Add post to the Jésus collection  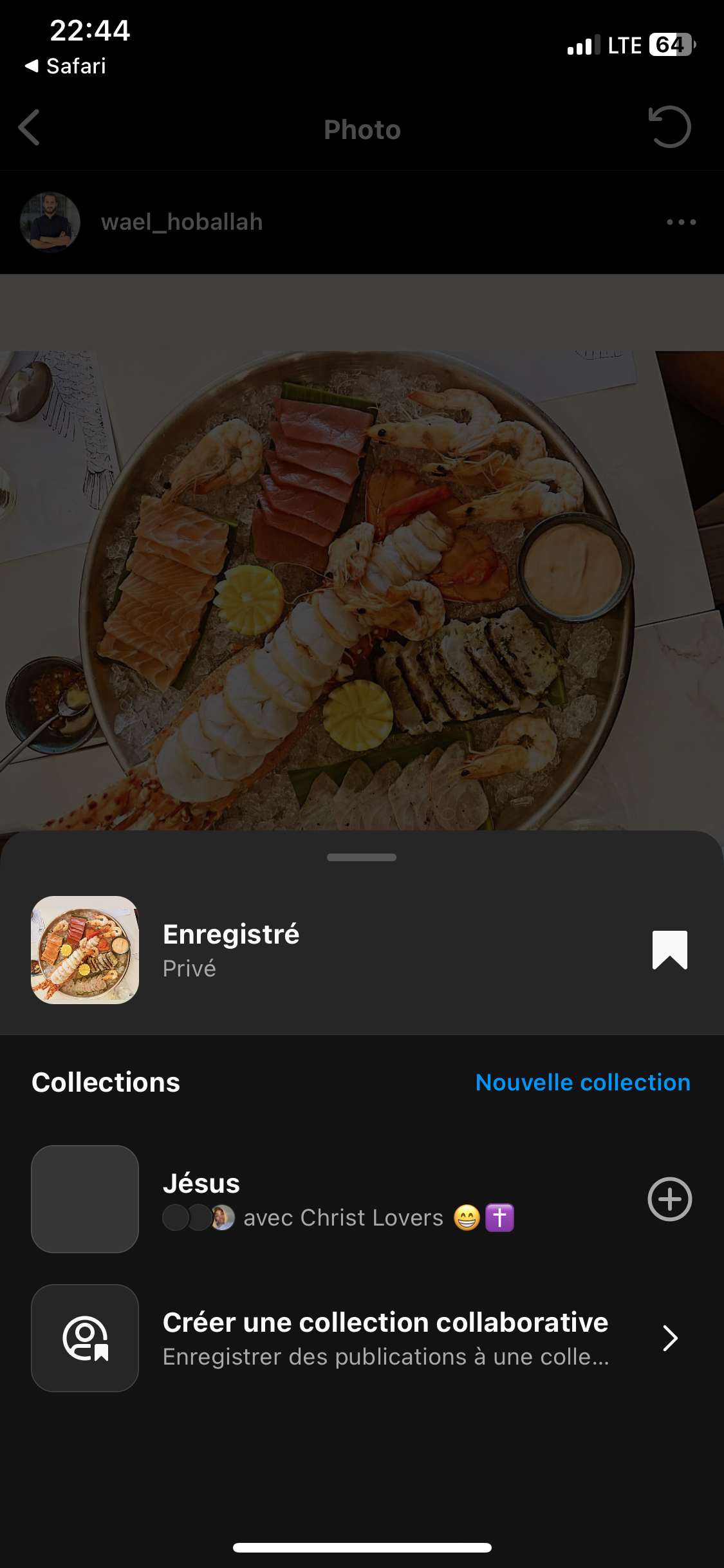[x=669, y=1199]
